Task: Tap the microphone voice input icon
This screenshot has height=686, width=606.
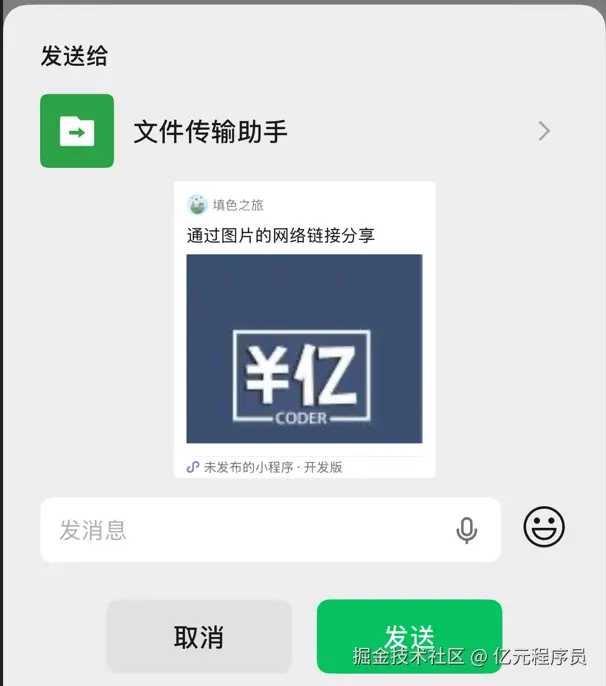Action: [466, 530]
